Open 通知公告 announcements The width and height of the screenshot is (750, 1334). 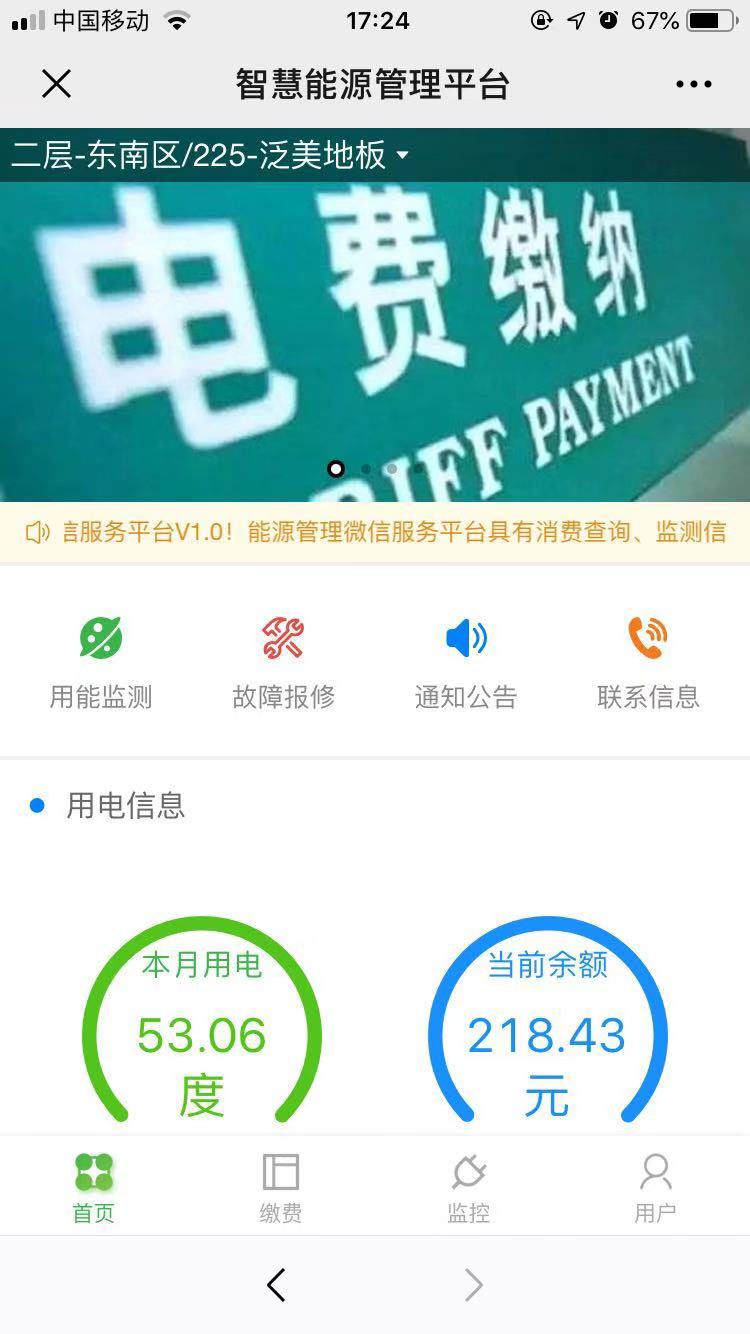tap(466, 661)
